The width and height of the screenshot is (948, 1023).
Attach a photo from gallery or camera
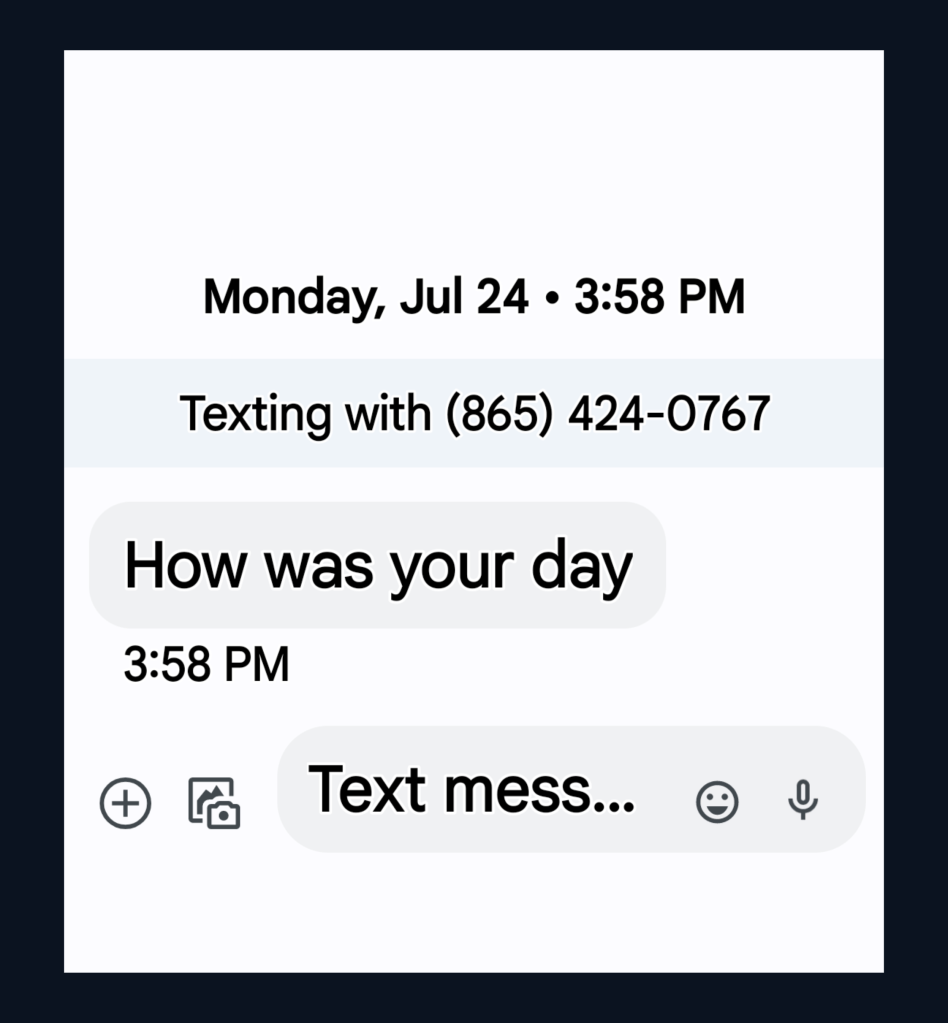tap(214, 803)
